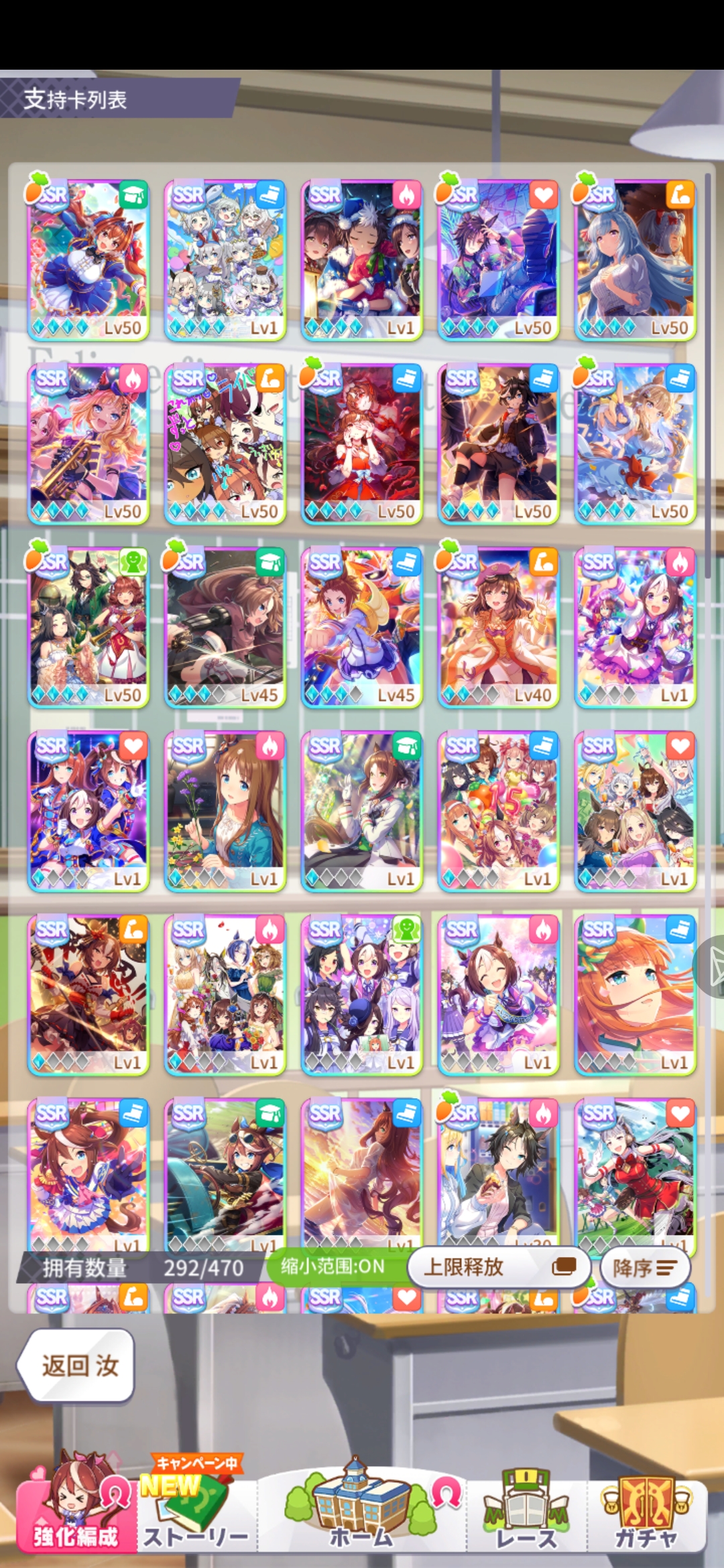This screenshot has height=1568, width=724.
Task: Open the orange-haired girl close-up card
Action: coord(635,994)
